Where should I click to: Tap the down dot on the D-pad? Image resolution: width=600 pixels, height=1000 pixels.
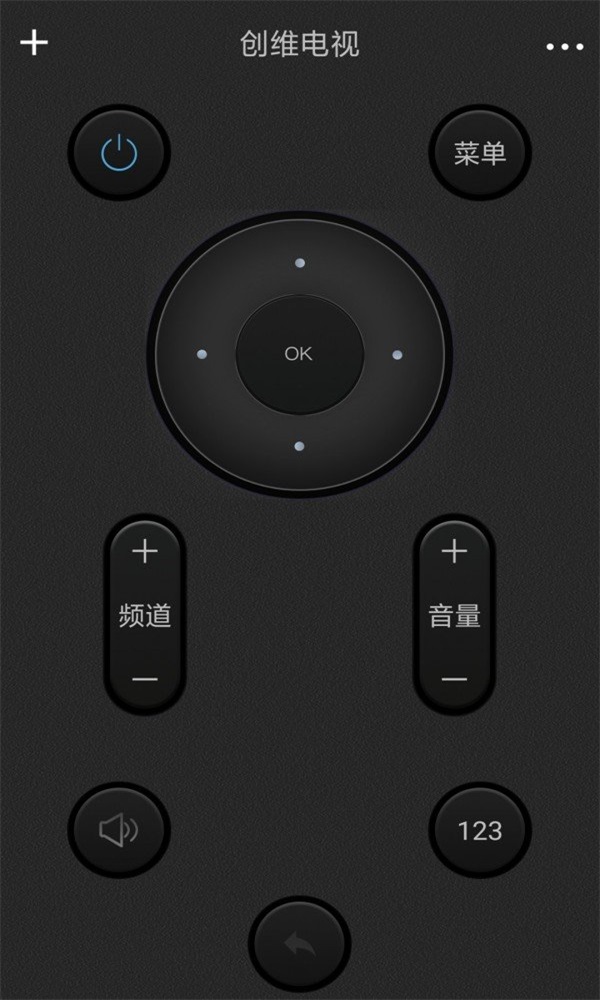click(299, 446)
